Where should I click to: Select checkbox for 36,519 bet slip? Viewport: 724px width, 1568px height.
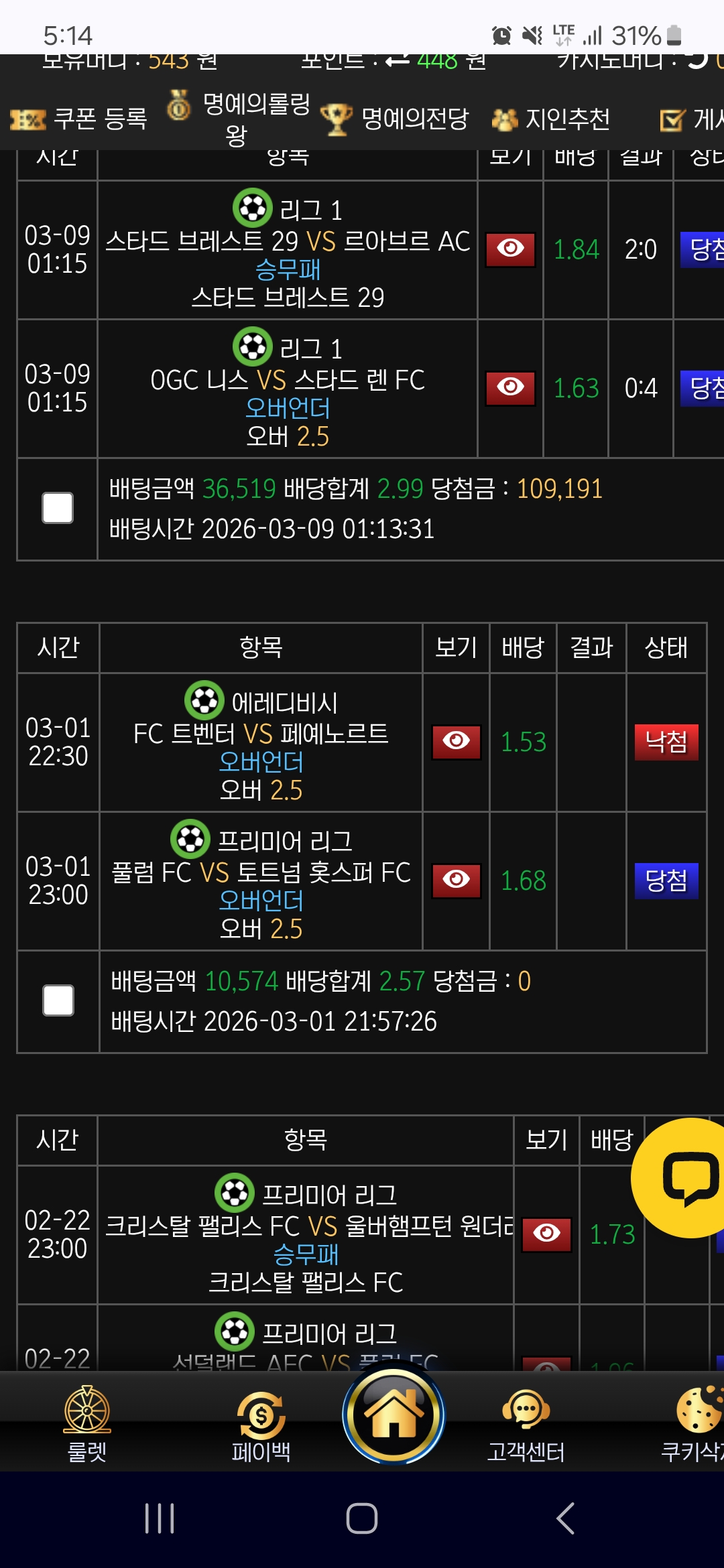58,508
